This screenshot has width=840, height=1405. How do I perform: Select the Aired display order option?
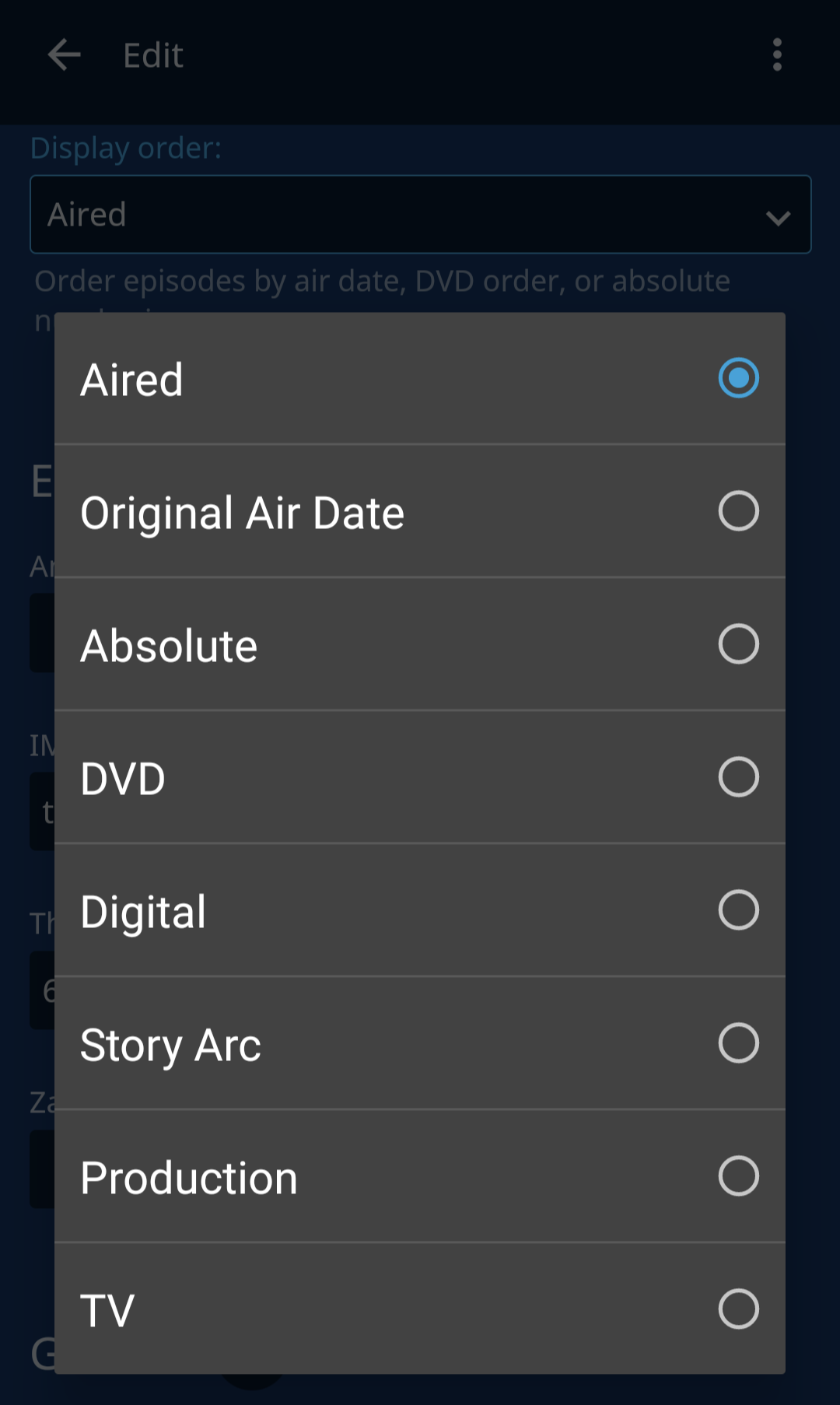[x=419, y=379]
